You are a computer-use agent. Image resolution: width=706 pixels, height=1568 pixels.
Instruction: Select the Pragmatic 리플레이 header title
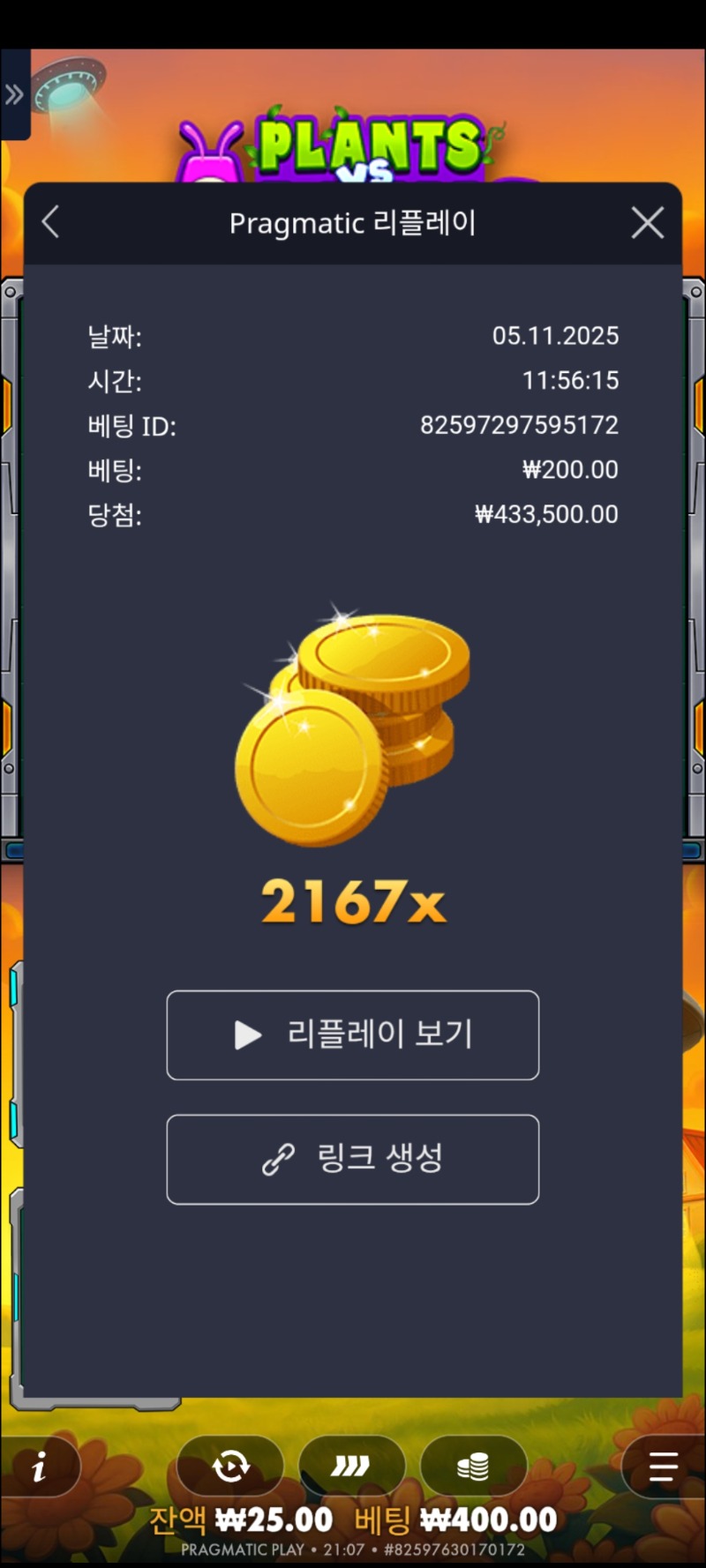coord(353,223)
